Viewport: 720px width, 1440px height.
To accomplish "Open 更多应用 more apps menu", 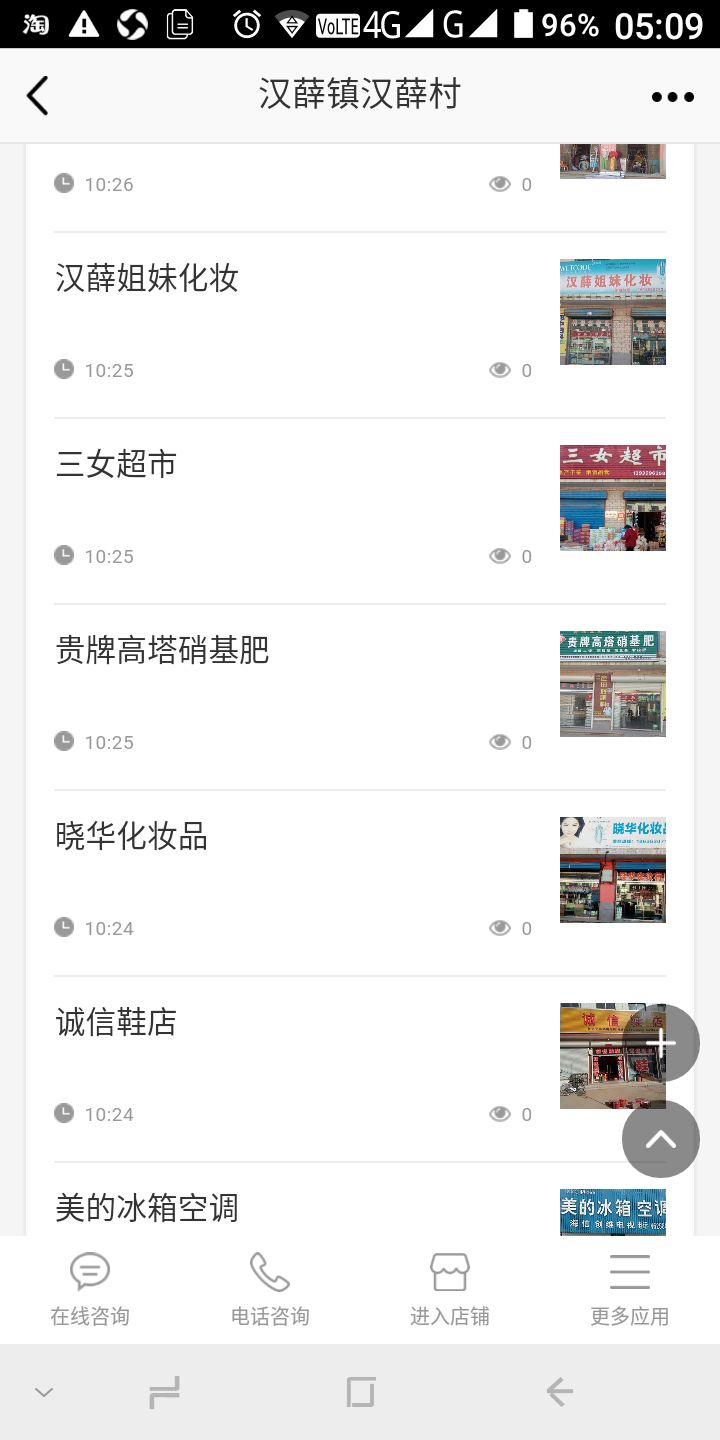I will pyautogui.click(x=630, y=1290).
